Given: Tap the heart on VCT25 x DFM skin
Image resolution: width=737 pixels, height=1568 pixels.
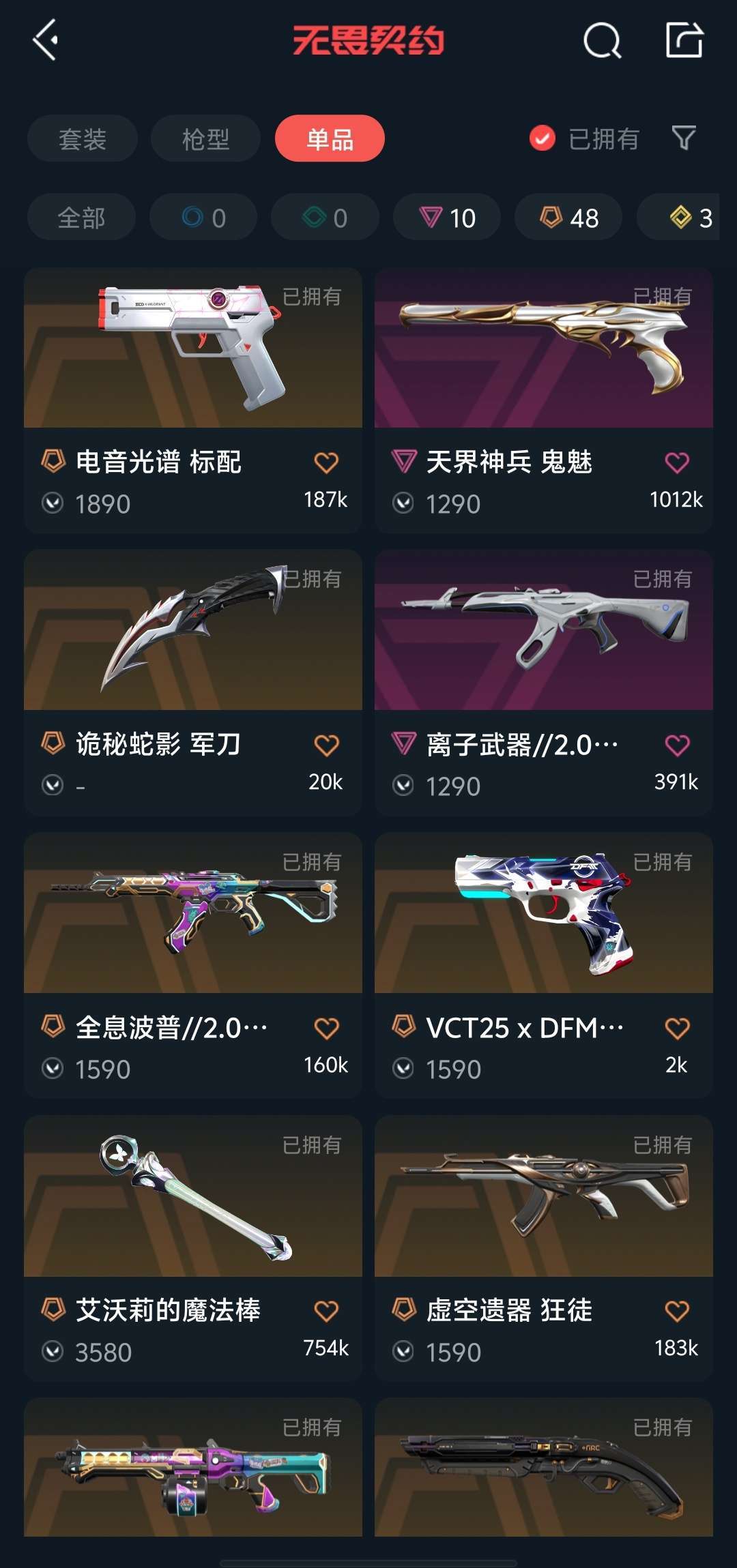Looking at the screenshot, I should coord(677,1029).
